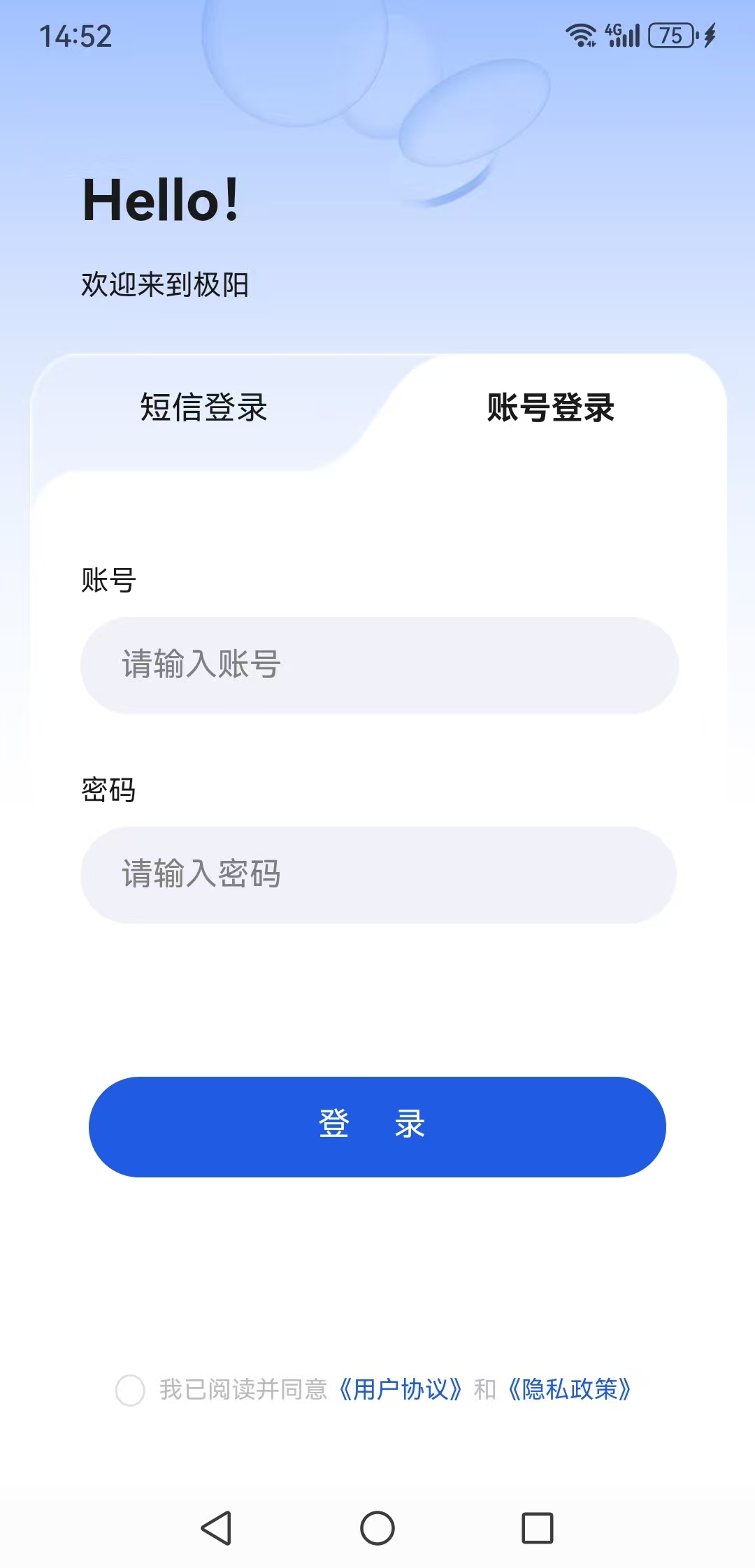Image resolution: width=755 pixels, height=1568 pixels.
Task: Focus the 请输入账号 account field
Action: (x=379, y=665)
